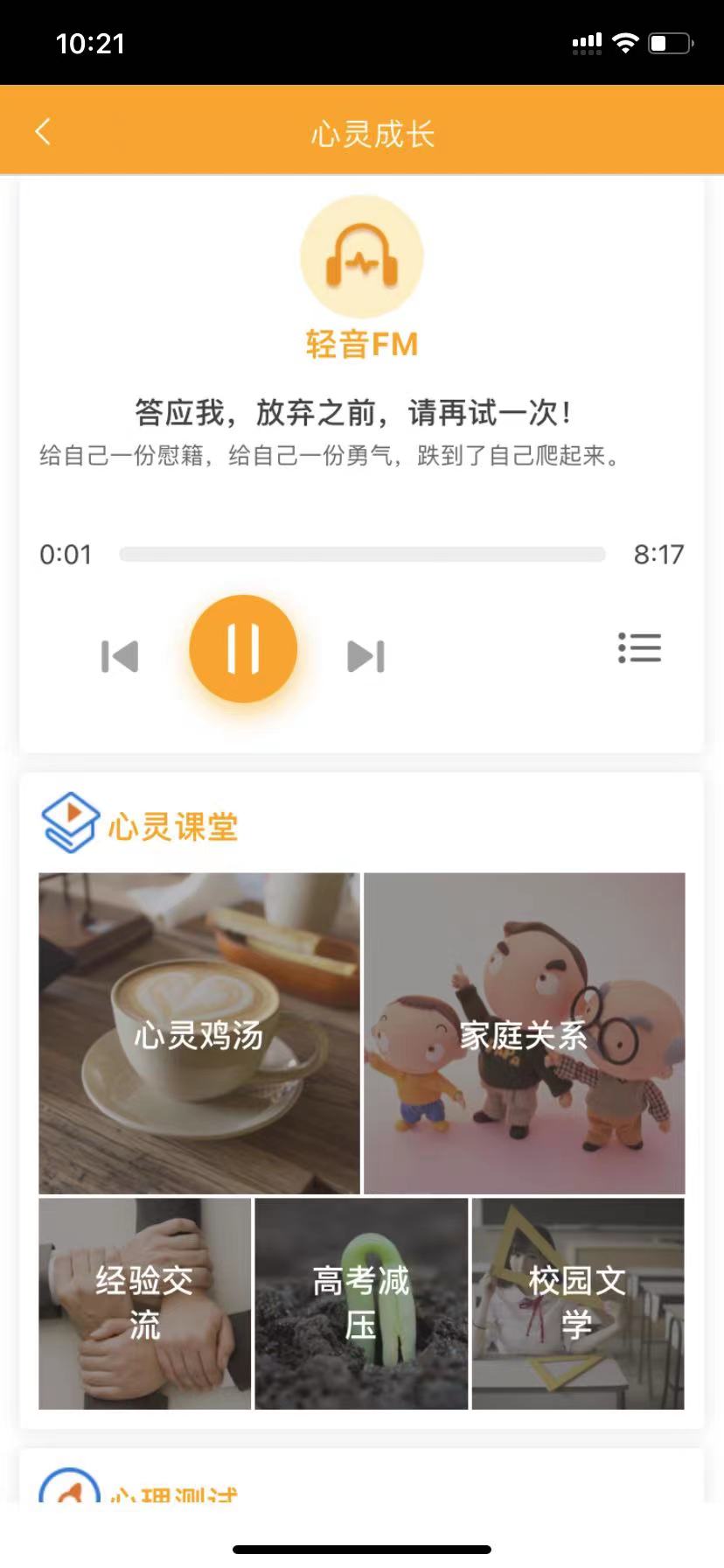Viewport: 724px width, 1568px height.
Task: Go back from 心灵成长 page
Action: tap(43, 132)
